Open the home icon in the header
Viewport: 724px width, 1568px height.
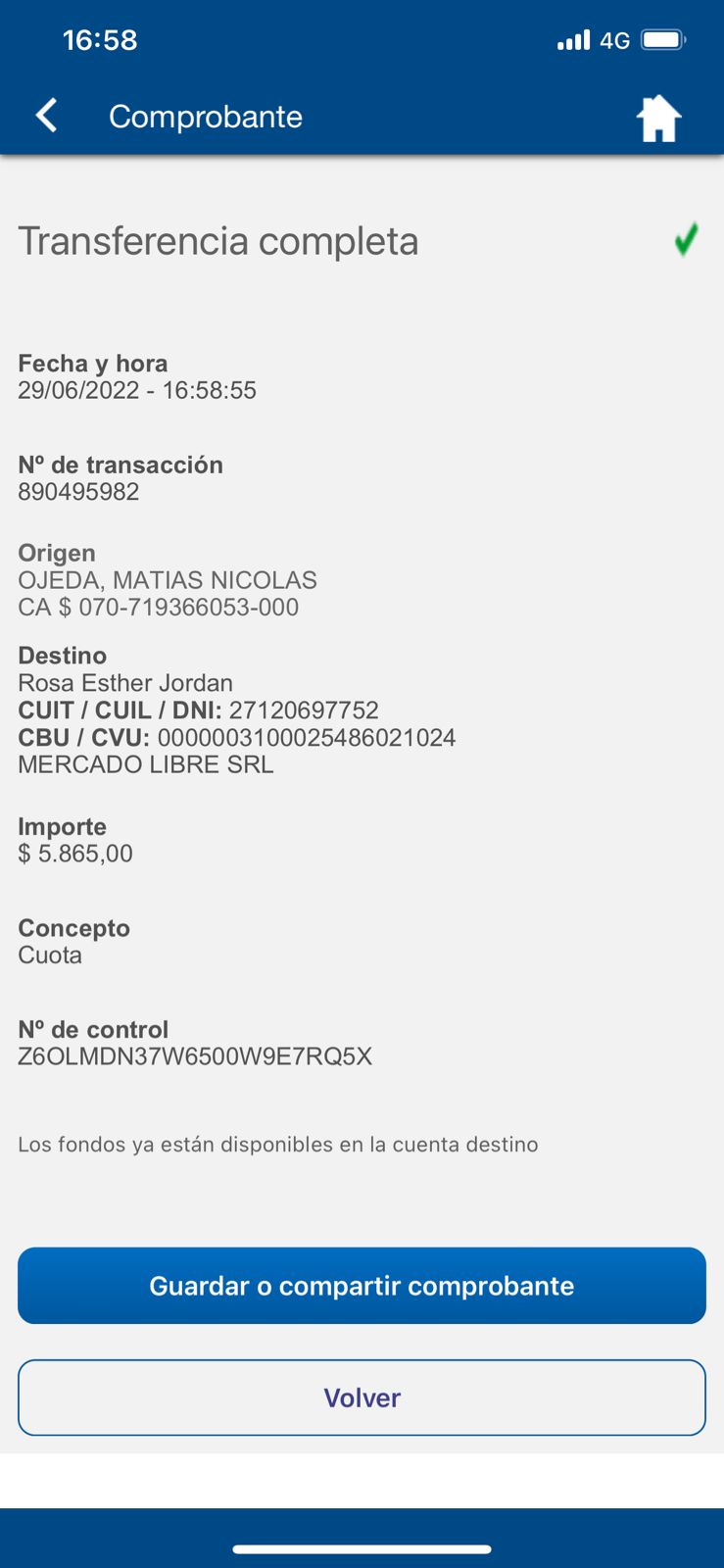coord(658,119)
